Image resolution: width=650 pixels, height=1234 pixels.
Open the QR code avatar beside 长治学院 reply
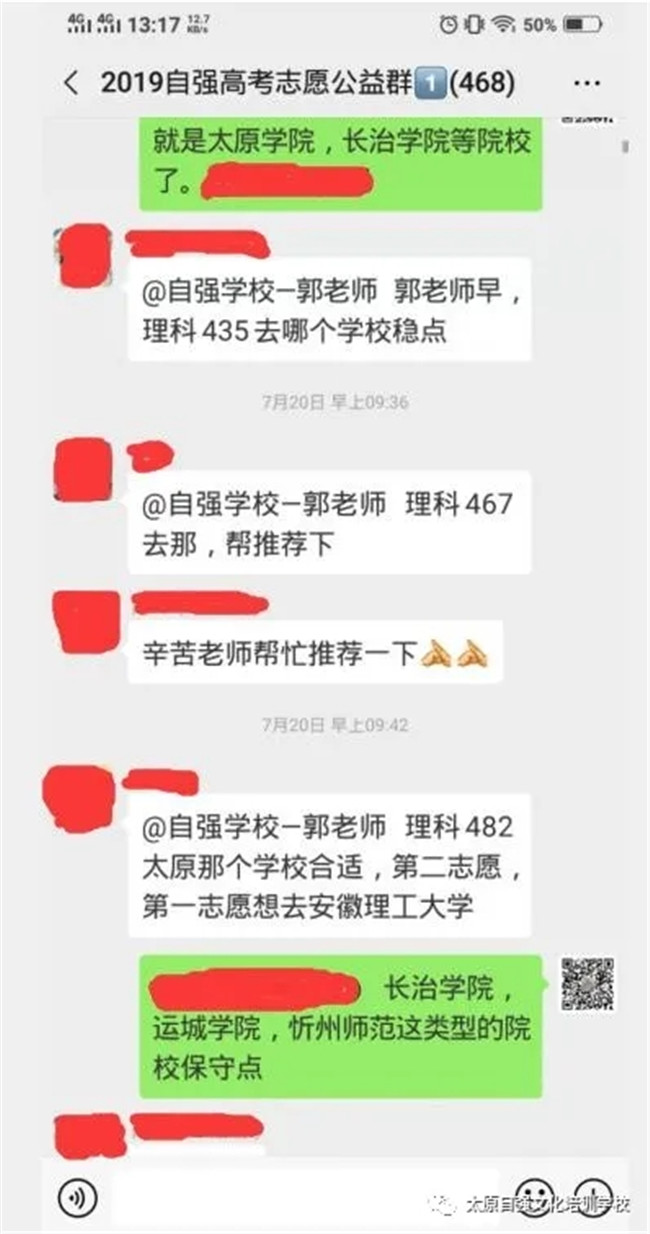(x=586, y=984)
